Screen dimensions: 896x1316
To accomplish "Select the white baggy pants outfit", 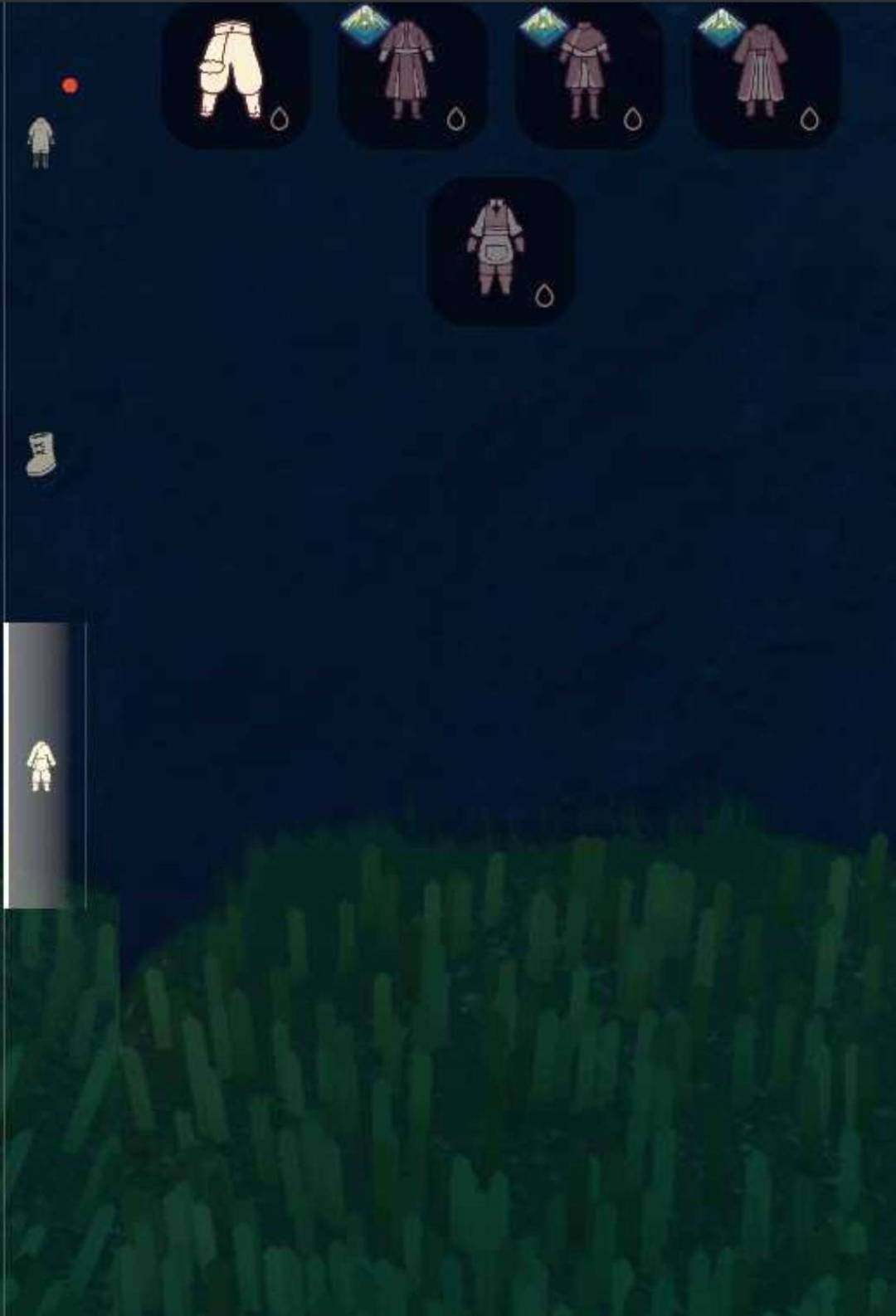I will [235, 75].
